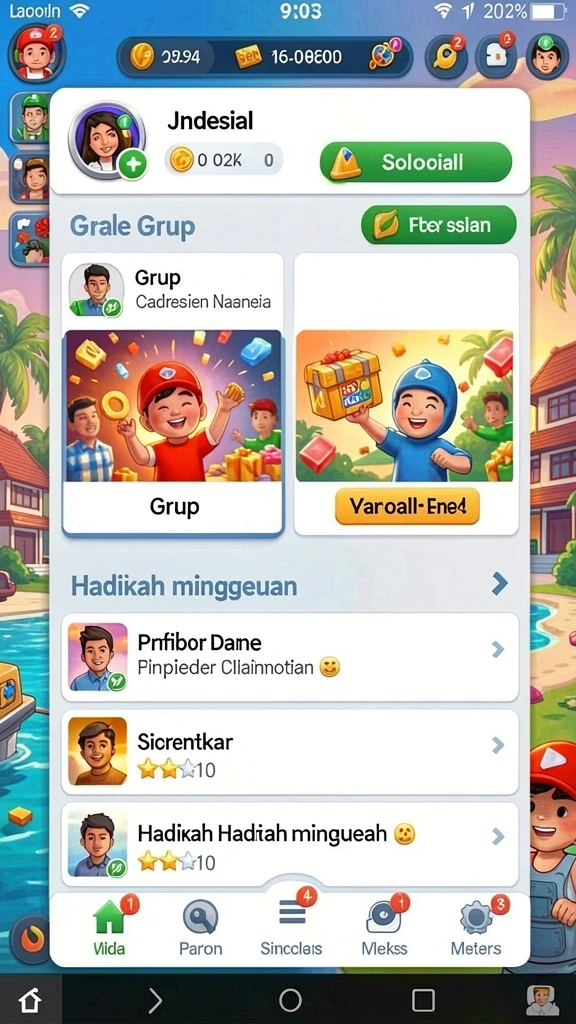This screenshot has height=1024, width=576.
Task: Tap the Fter sslan button
Action: (x=438, y=225)
